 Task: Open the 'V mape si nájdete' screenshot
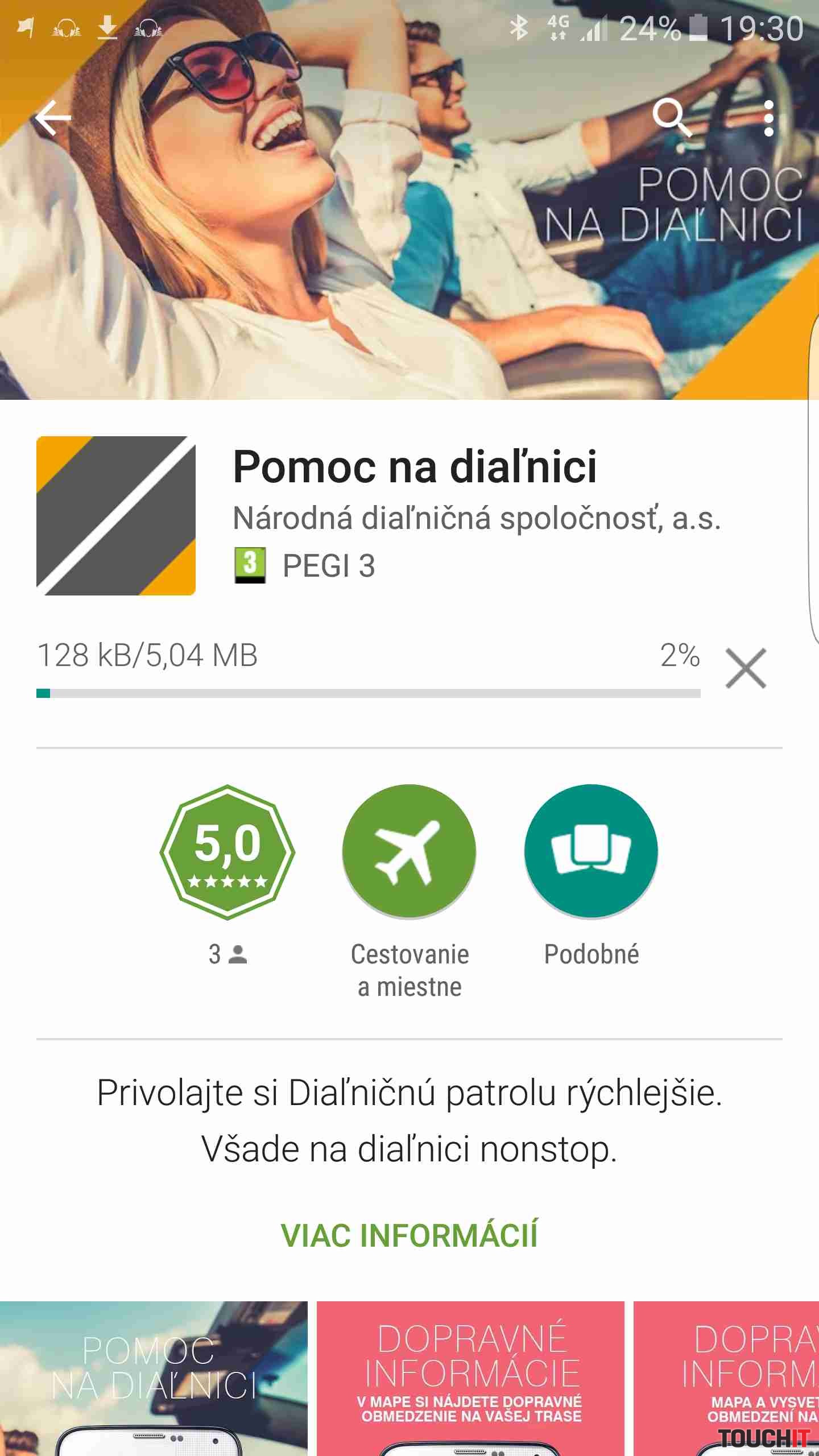pyautogui.click(x=471, y=1378)
